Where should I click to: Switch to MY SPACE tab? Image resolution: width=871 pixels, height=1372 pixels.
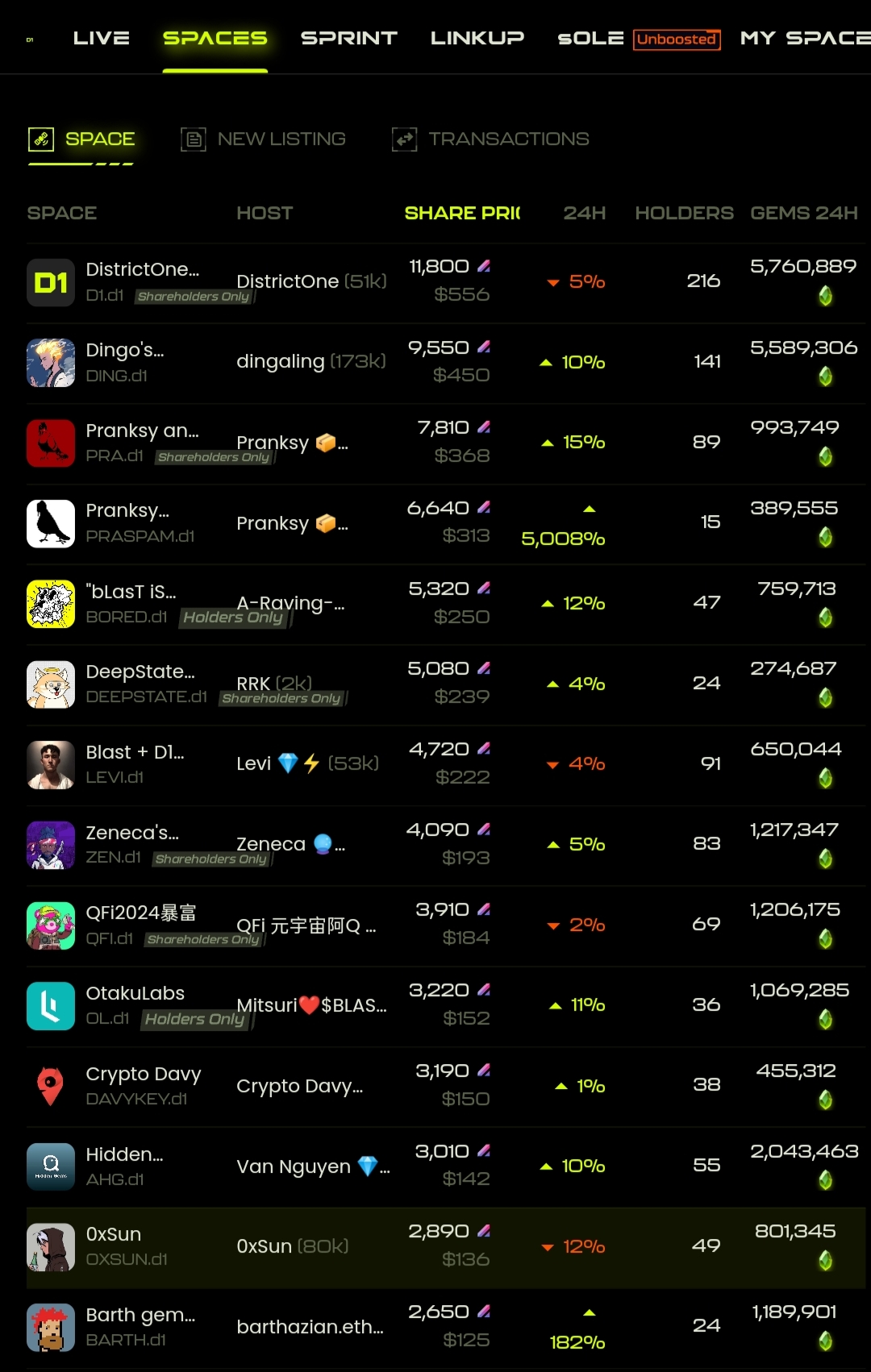805,38
